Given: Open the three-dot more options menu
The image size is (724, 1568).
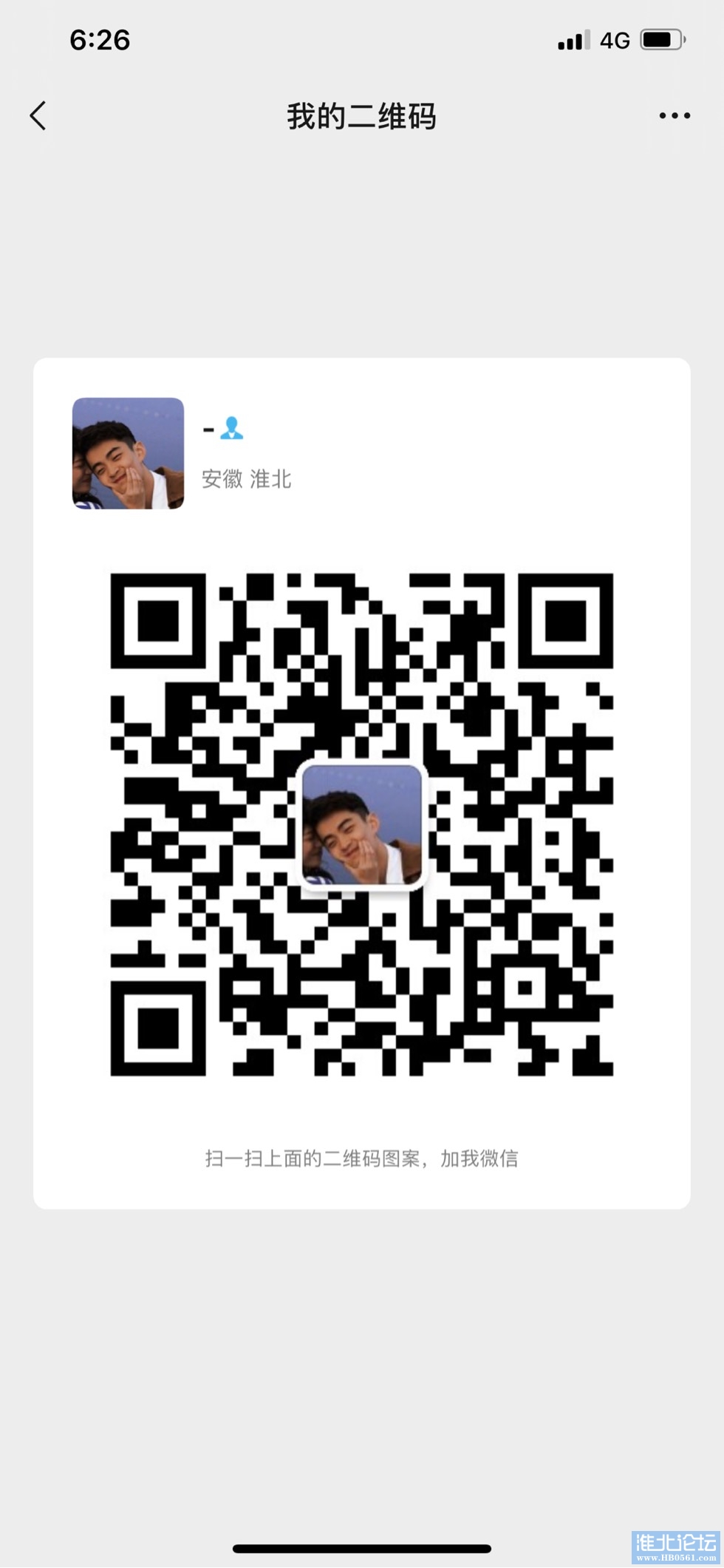Looking at the screenshot, I should (x=674, y=116).
